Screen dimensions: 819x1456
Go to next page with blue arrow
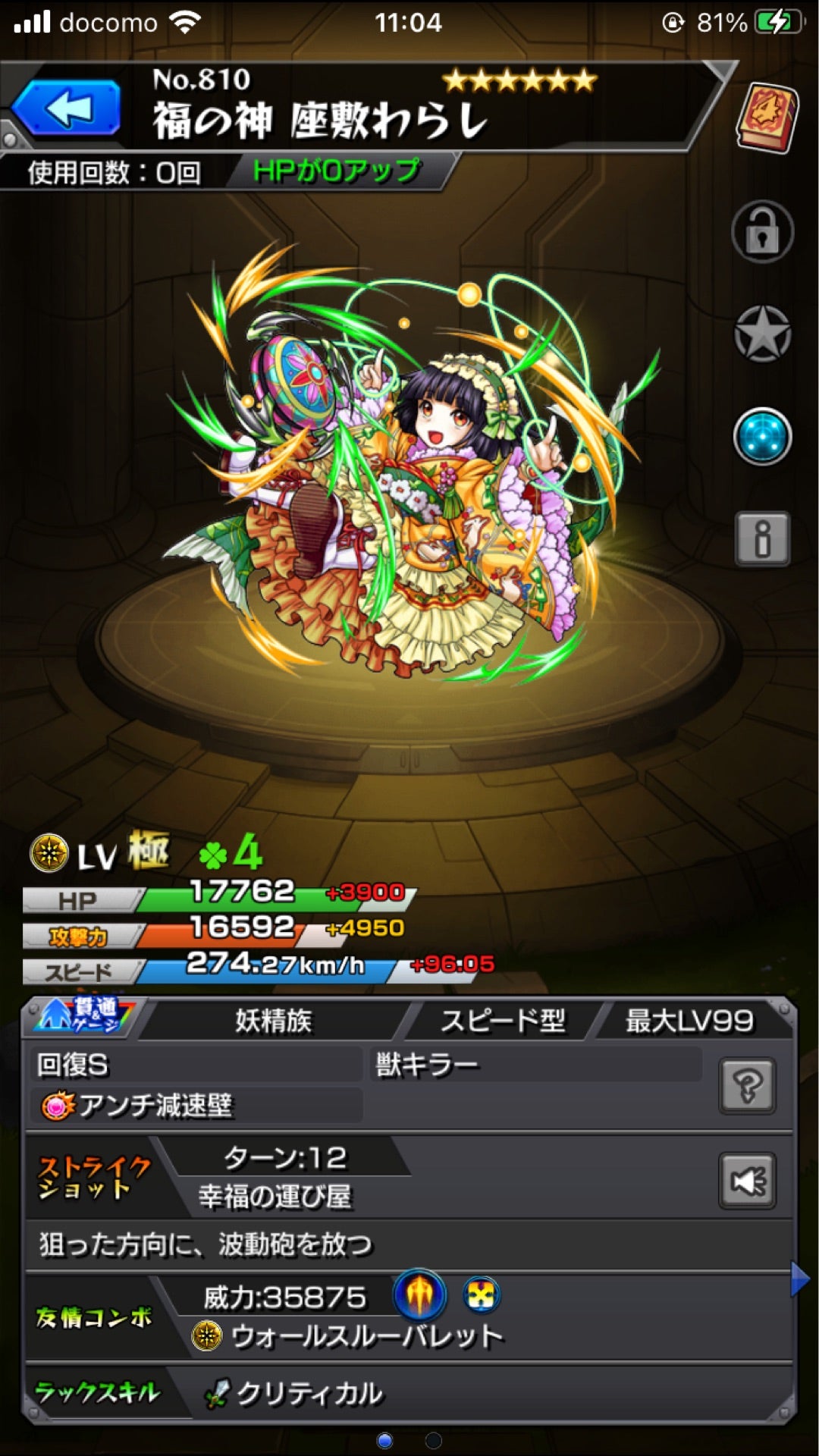[799, 1279]
